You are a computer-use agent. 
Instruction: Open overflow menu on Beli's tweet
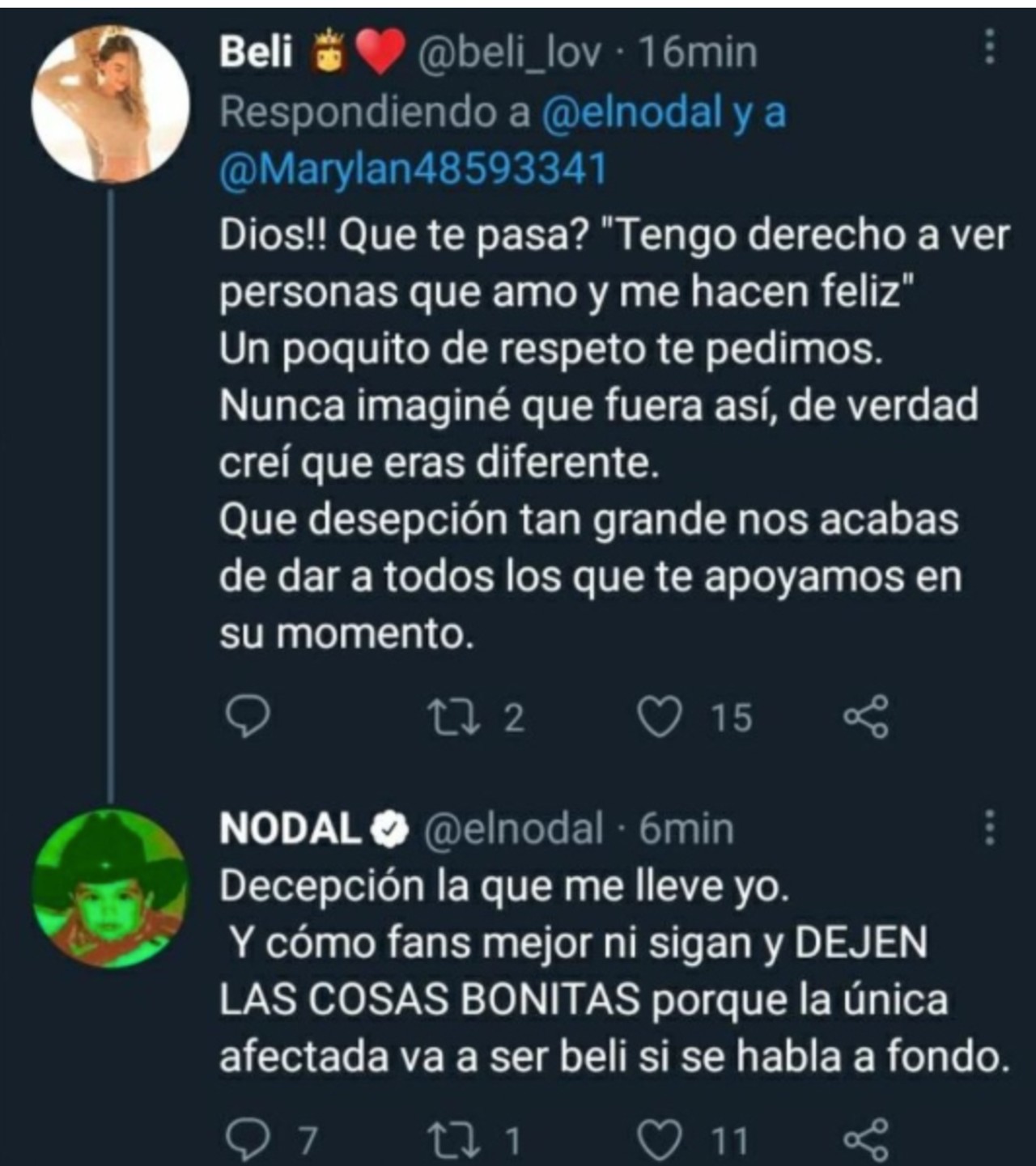pos(989,49)
